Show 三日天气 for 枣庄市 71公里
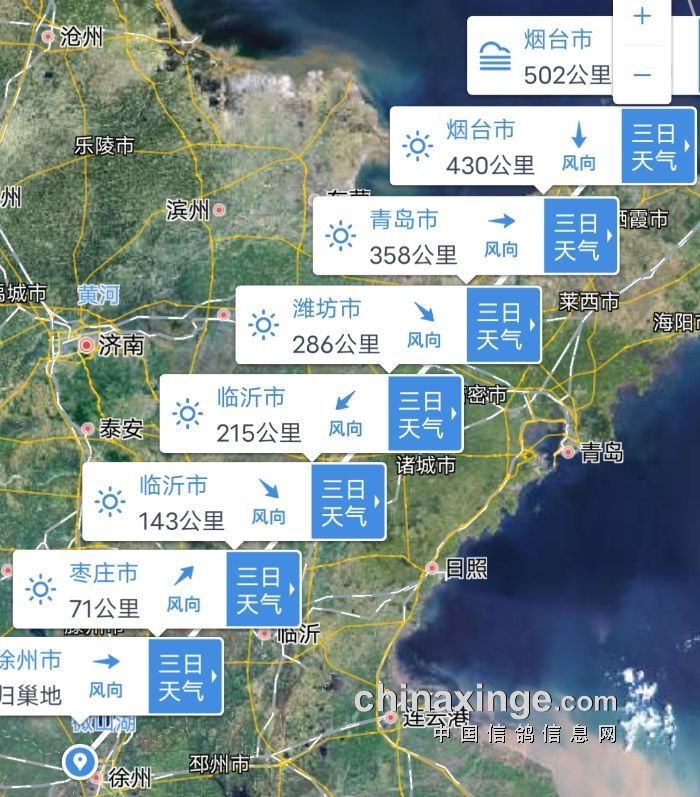The image size is (700, 797). point(263,589)
